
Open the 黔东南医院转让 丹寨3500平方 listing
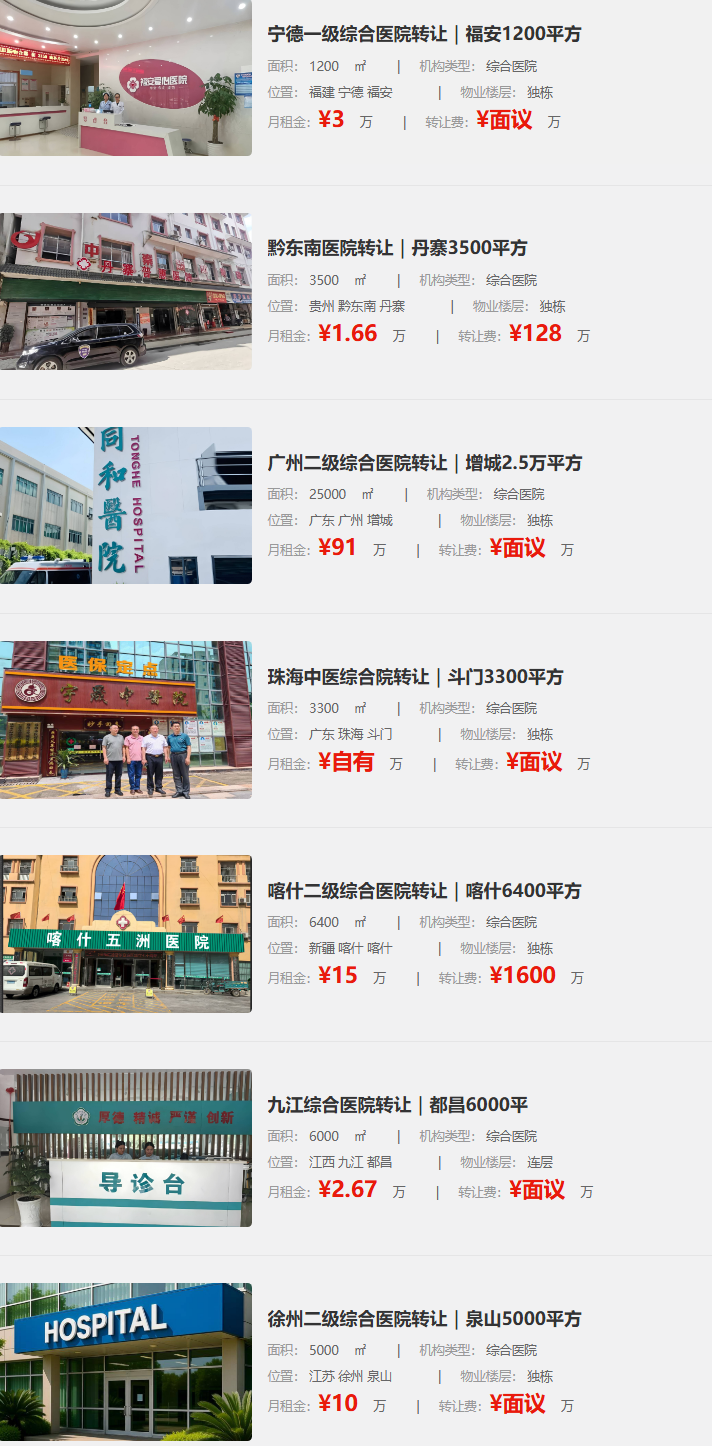[397, 248]
